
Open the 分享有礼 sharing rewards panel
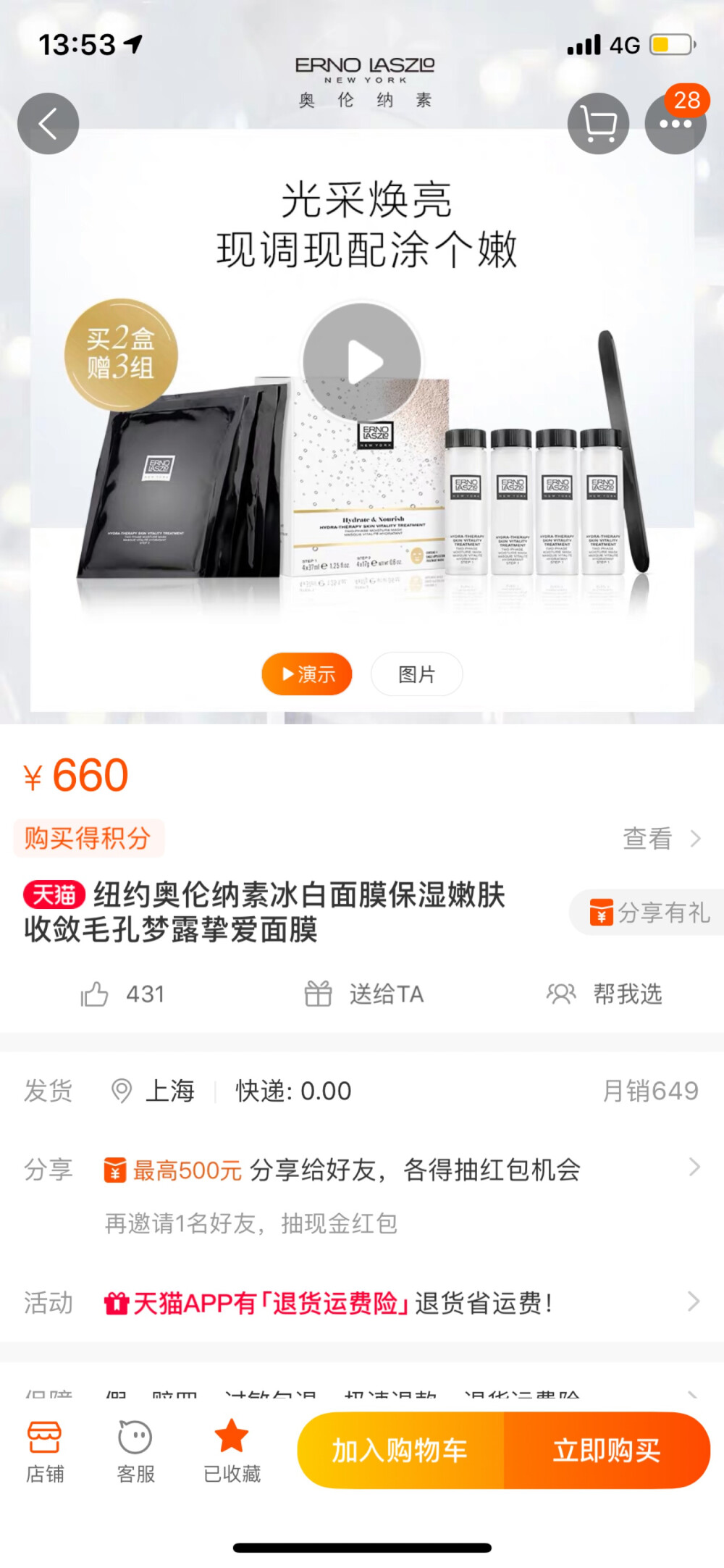tap(648, 913)
